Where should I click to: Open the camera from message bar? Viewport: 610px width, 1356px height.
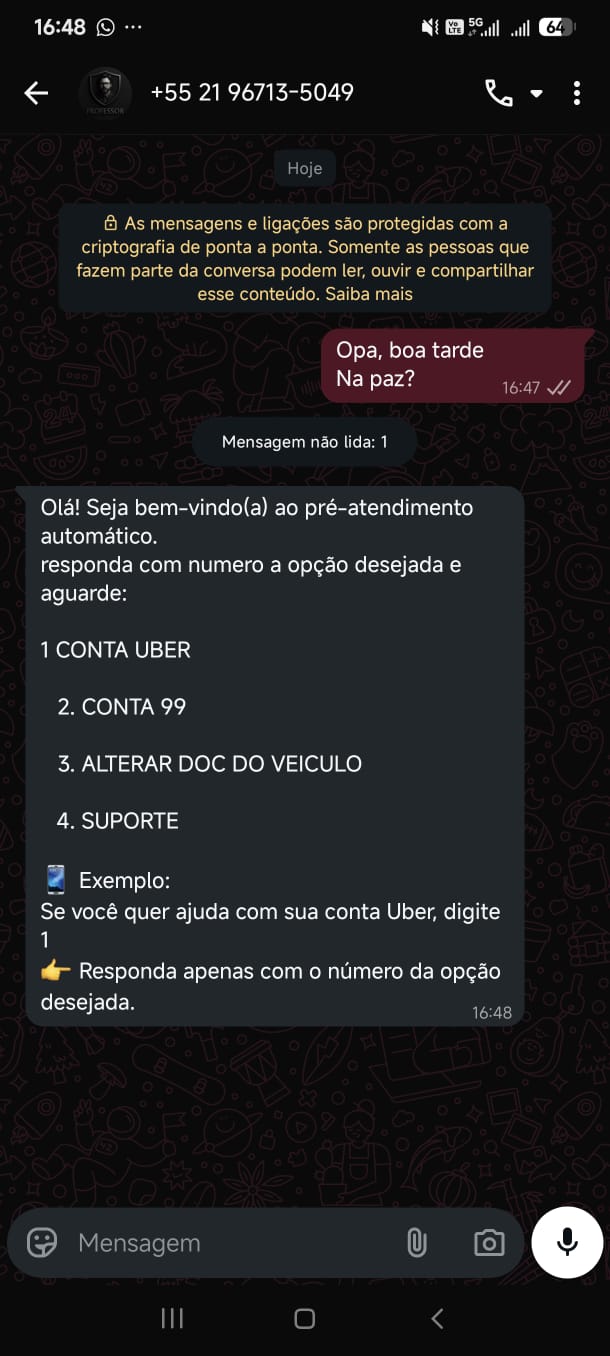click(x=489, y=1243)
